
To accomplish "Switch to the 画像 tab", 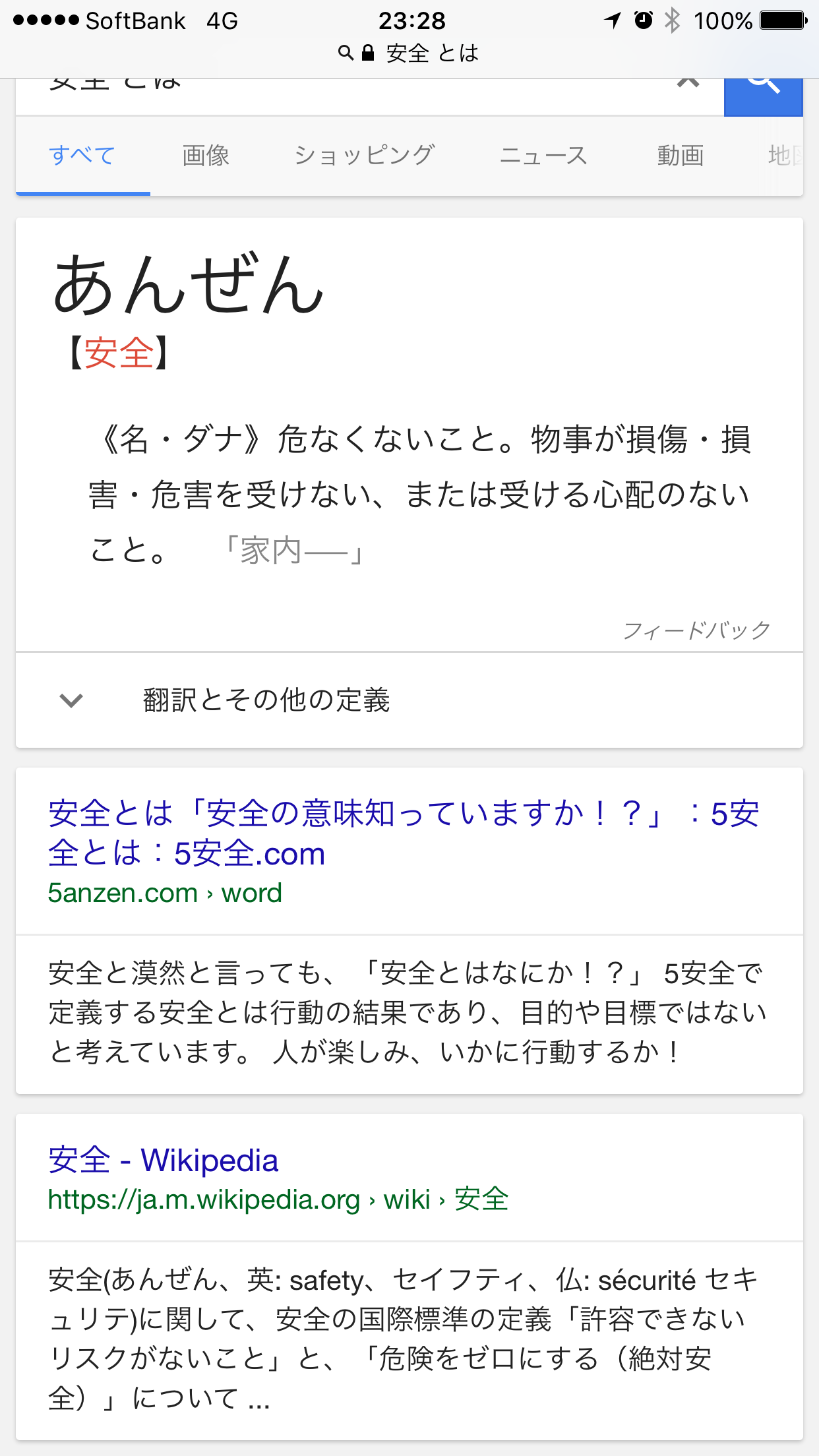I will (206, 156).
